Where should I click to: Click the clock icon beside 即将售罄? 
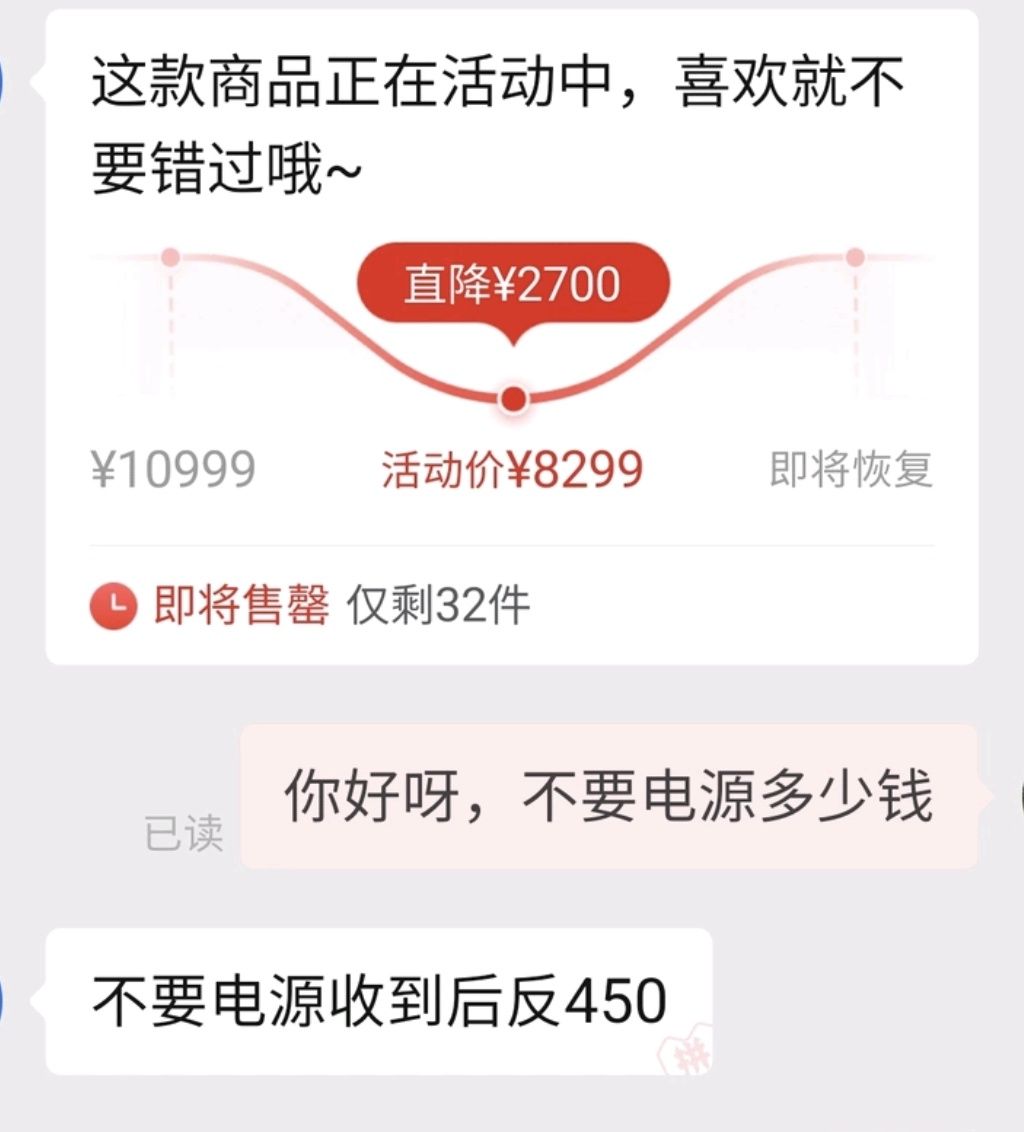pos(115,604)
